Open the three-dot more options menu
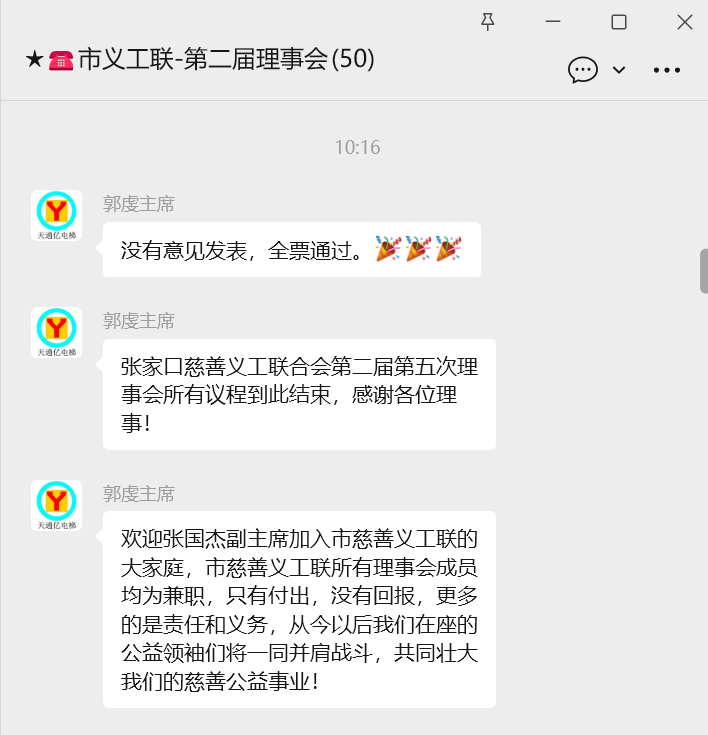The height and width of the screenshot is (735, 708). tap(667, 69)
